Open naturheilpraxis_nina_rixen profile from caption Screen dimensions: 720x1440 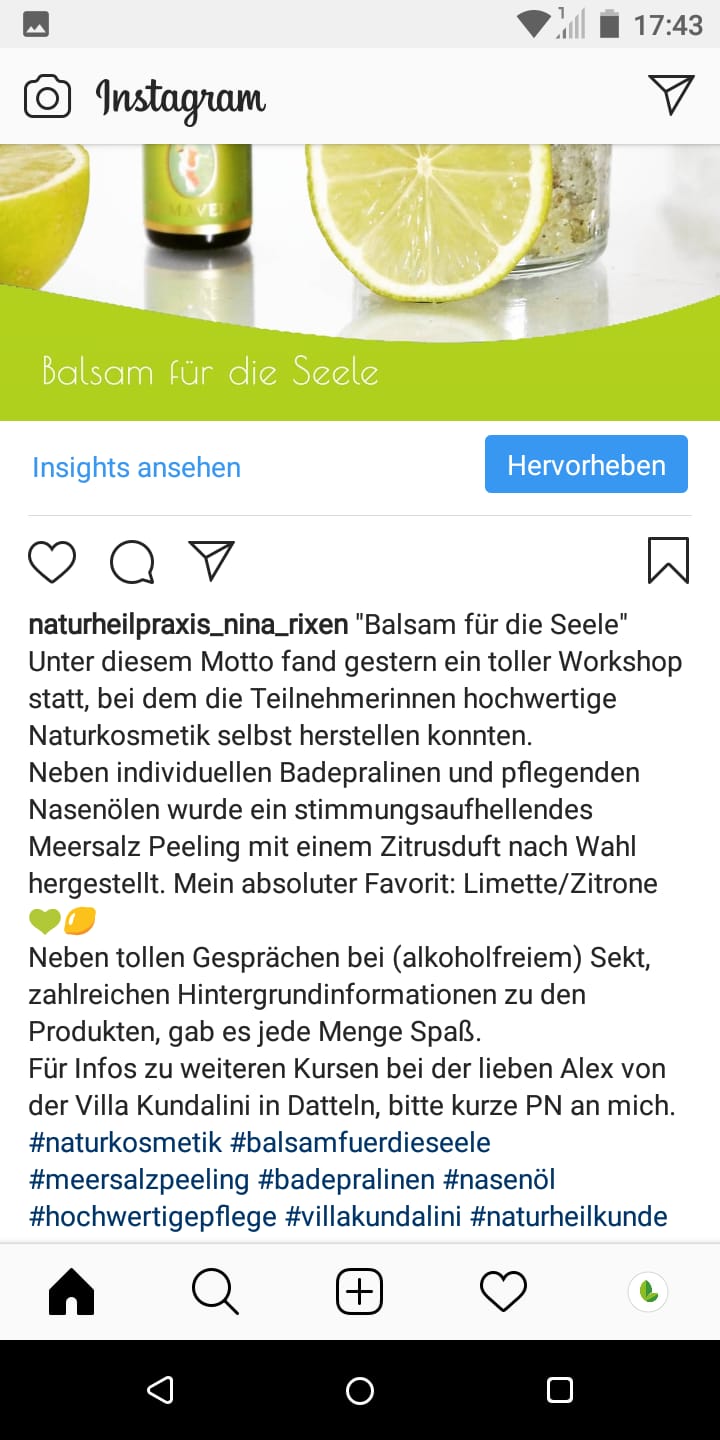pyautogui.click(x=188, y=625)
